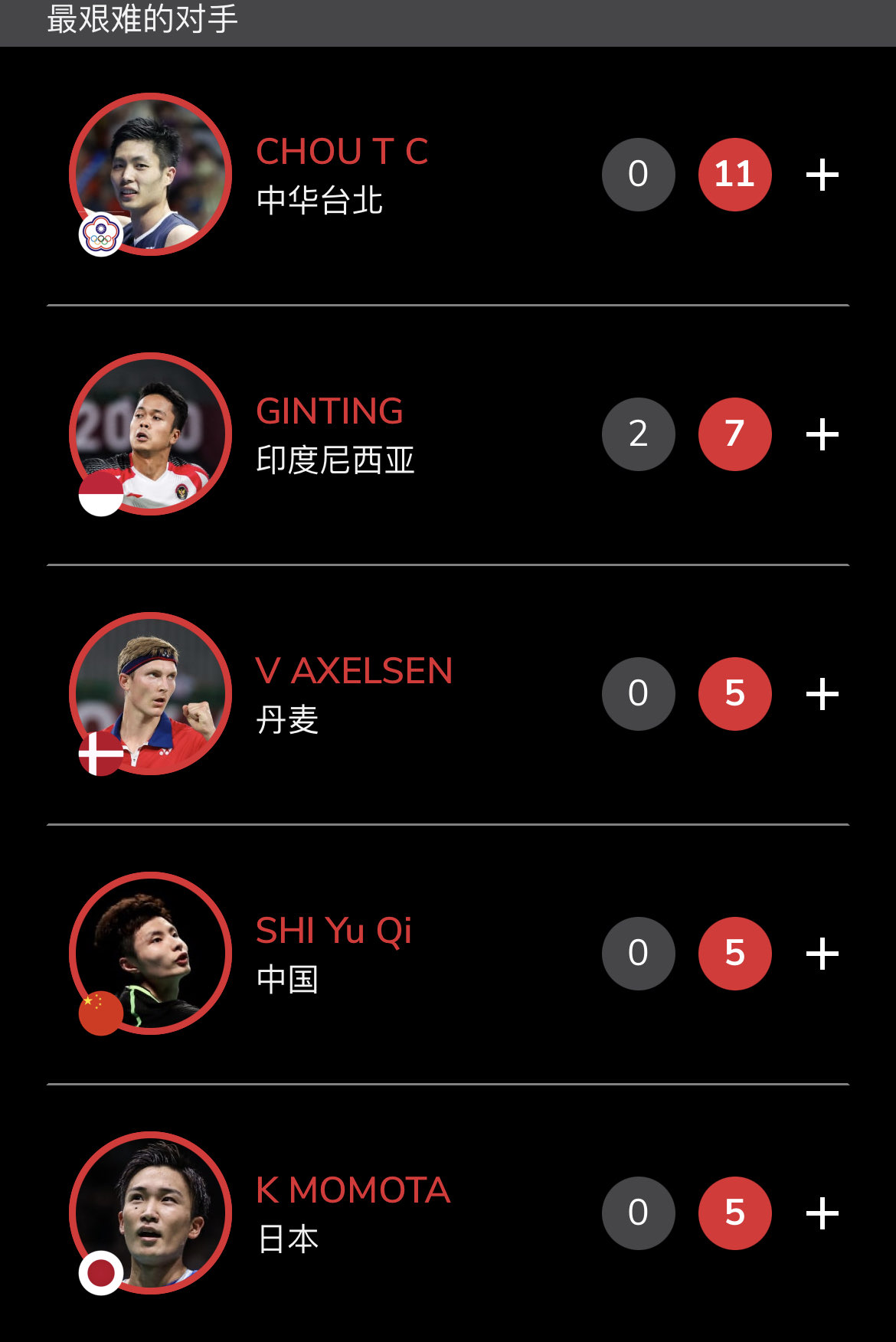Expand the K MOMOTA head-to-head details
This screenshot has height=1342, width=896.
pyautogui.click(x=822, y=1213)
